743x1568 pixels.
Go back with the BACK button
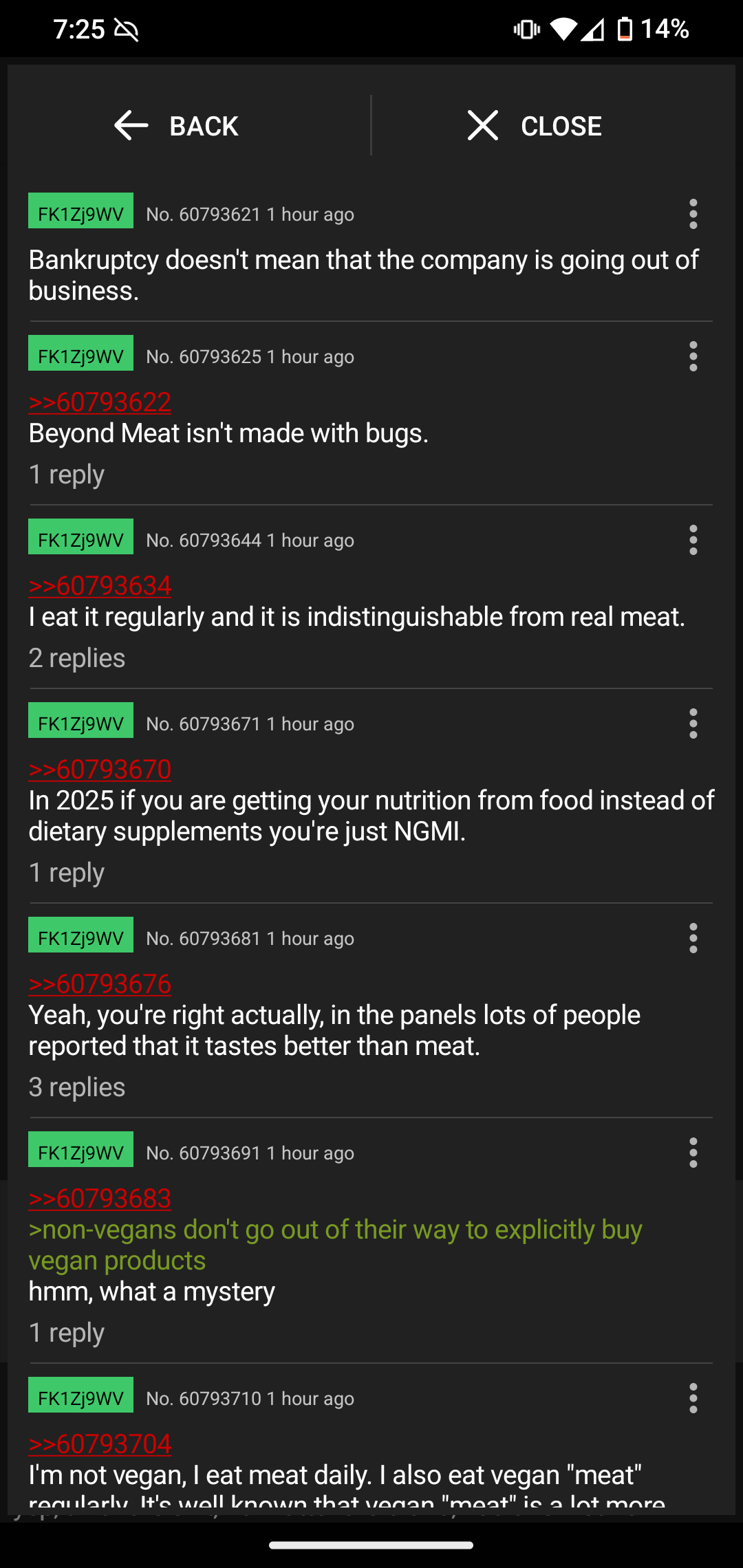click(177, 126)
